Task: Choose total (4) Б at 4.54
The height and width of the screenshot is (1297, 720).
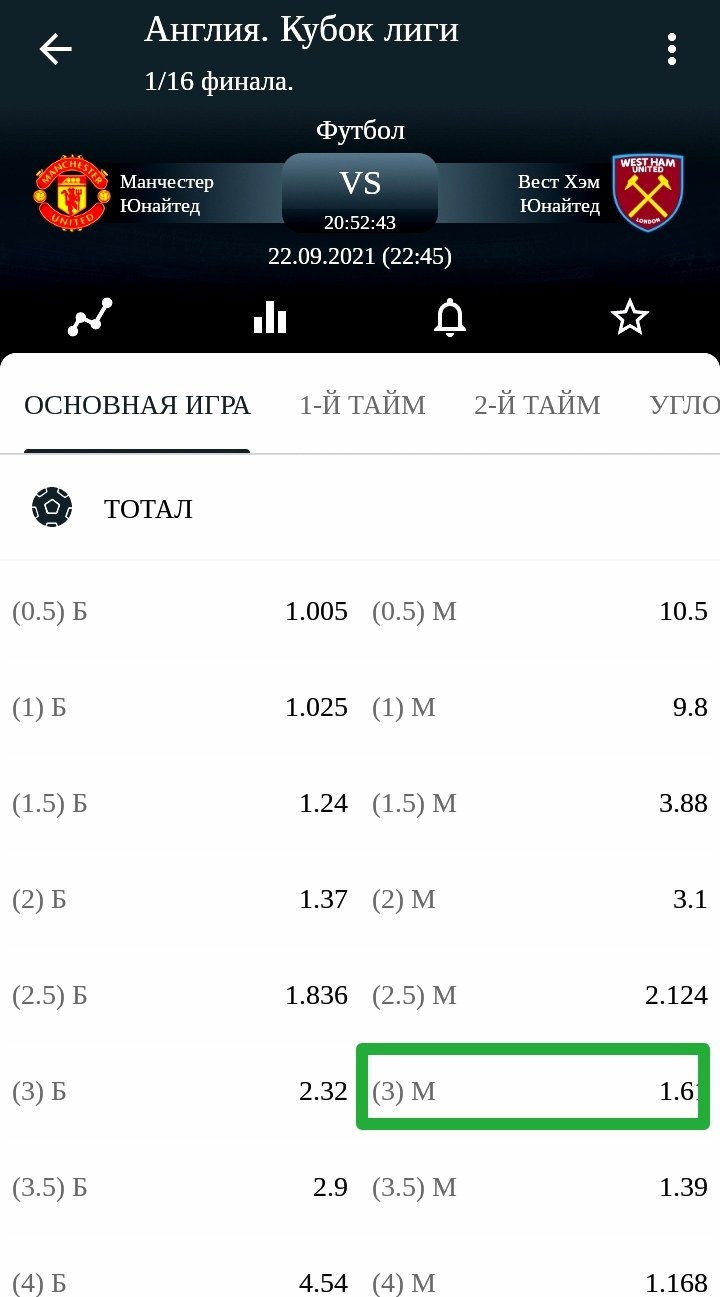Action: pos(180,1282)
